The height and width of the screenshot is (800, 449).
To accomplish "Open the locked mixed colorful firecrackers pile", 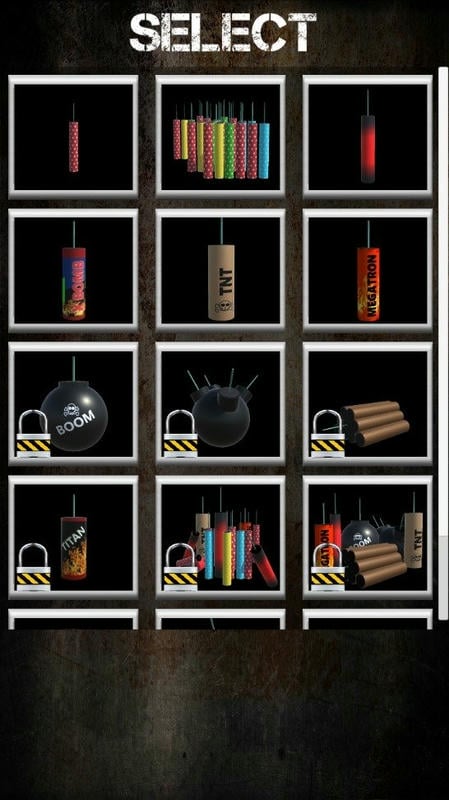I will coord(220,538).
